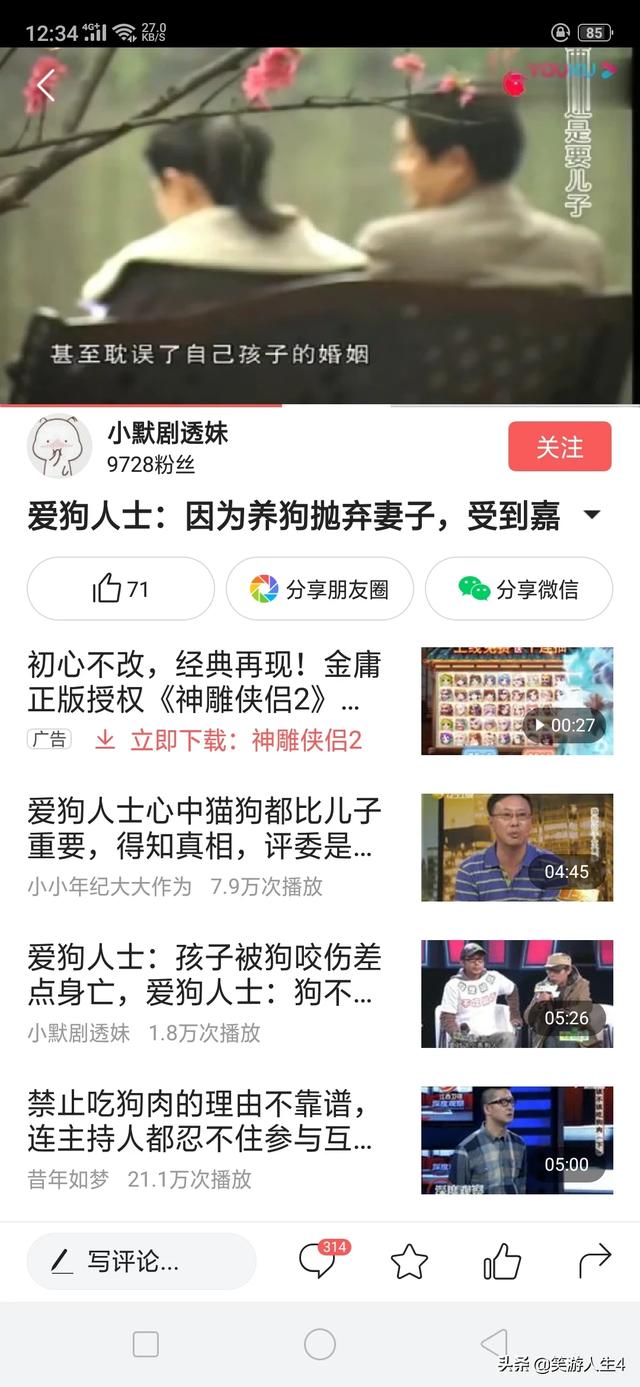This screenshot has height=1387, width=640.
Task: Share to 朋友圈 Moments
Action: (x=319, y=589)
